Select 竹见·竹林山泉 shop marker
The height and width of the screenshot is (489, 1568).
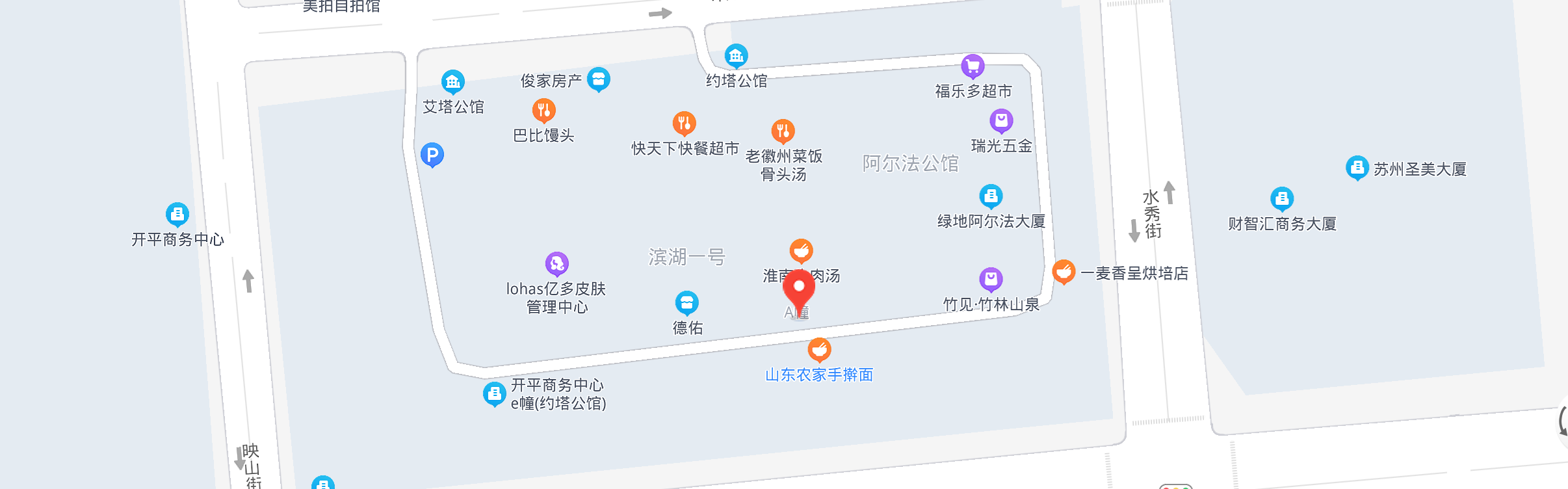991,280
